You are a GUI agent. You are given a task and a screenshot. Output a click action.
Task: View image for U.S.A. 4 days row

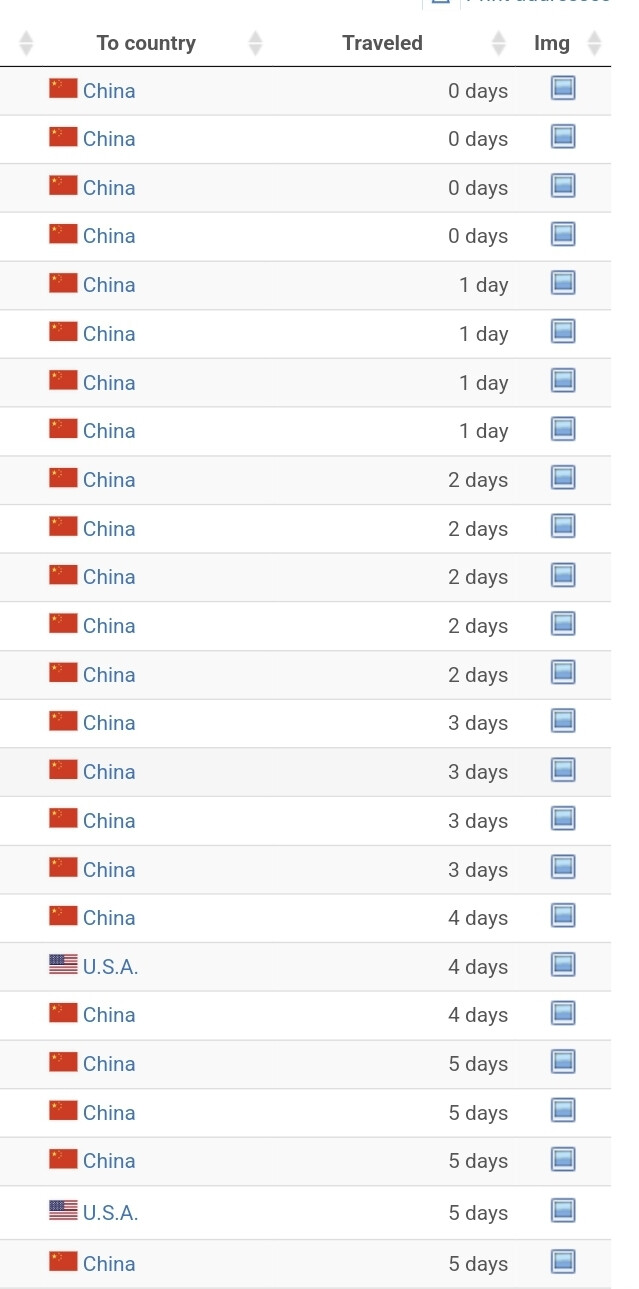point(563,964)
